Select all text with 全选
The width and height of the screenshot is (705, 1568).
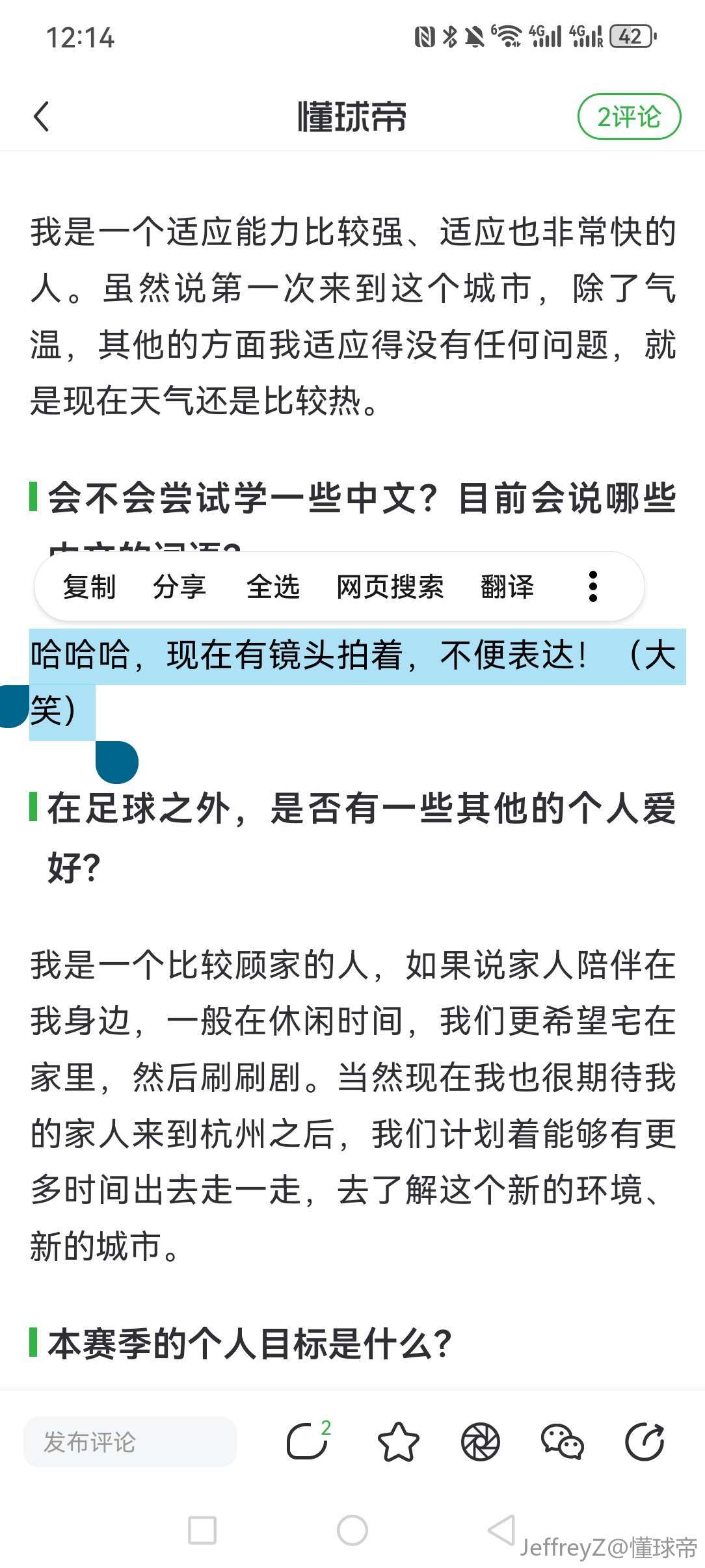(273, 586)
